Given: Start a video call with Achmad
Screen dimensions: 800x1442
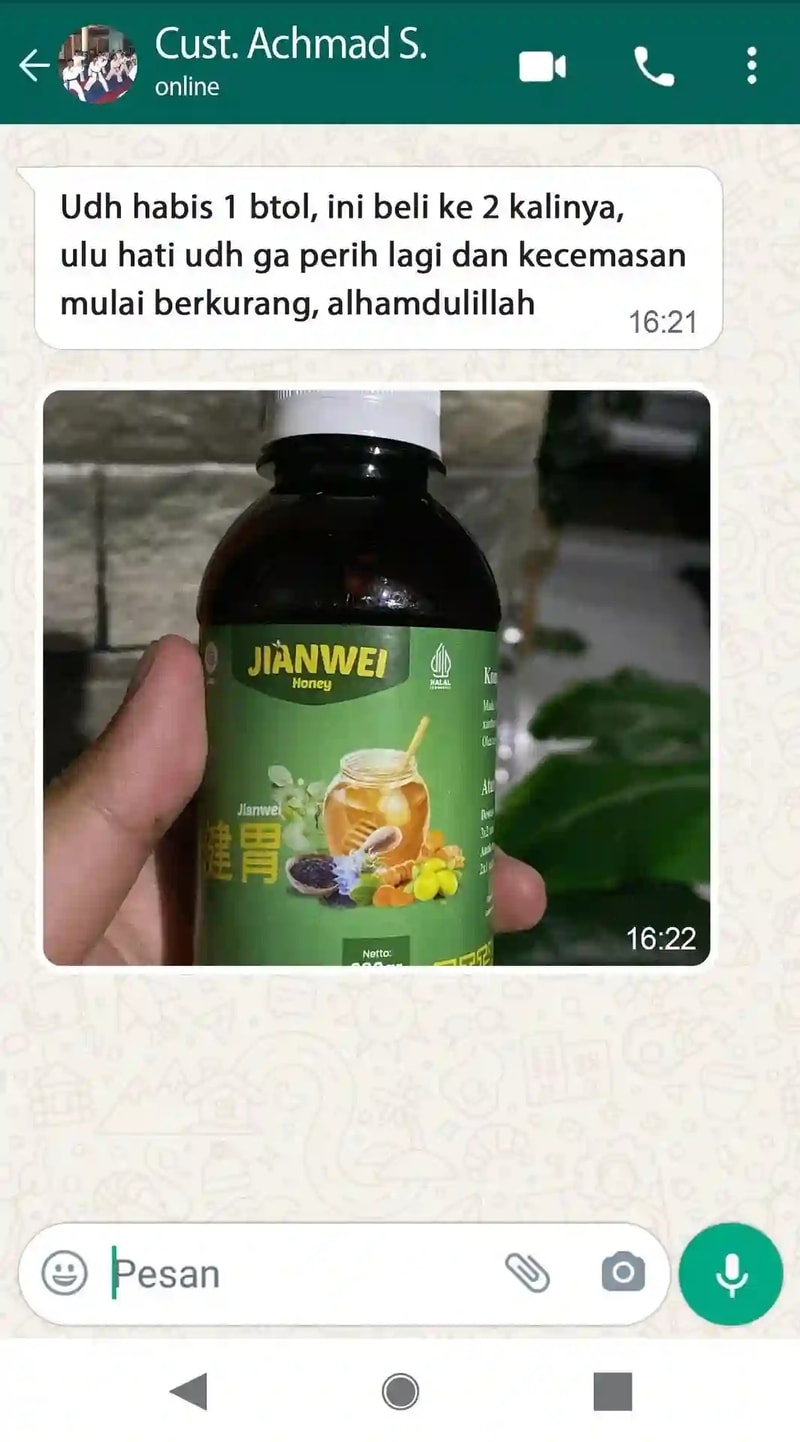Looking at the screenshot, I should [x=543, y=67].
